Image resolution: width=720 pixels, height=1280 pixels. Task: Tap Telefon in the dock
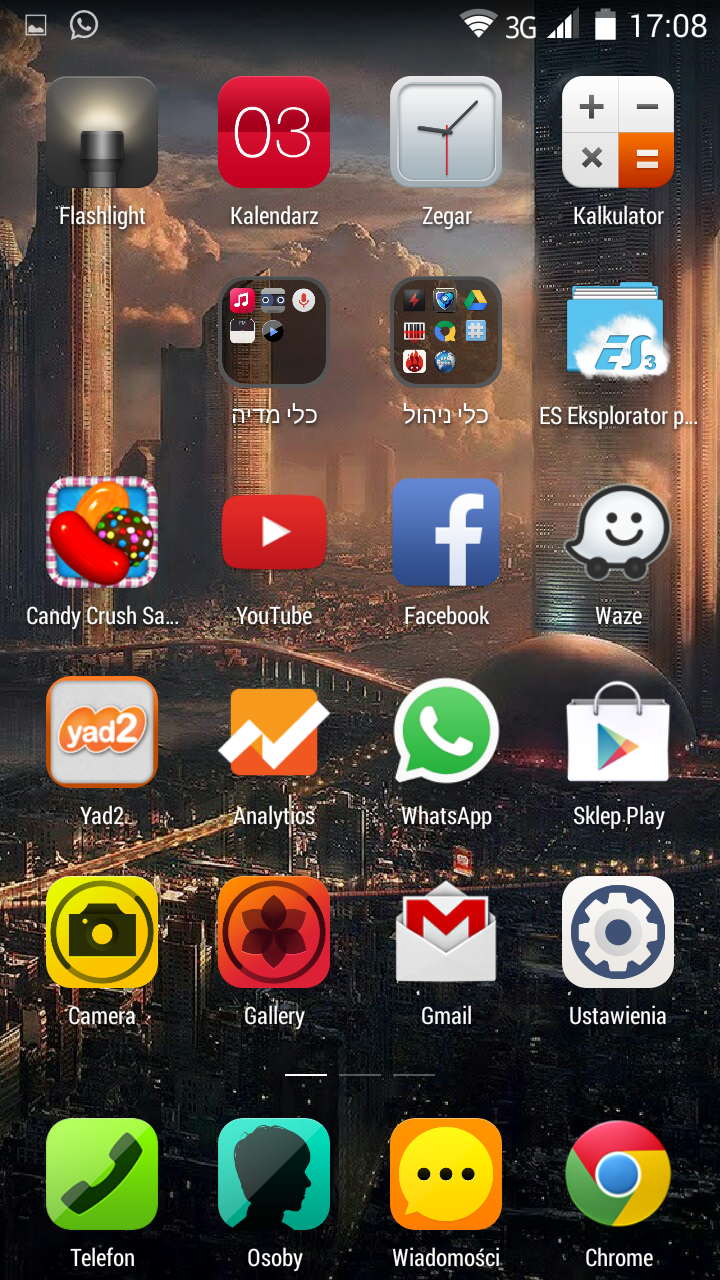coord(102,1174)
